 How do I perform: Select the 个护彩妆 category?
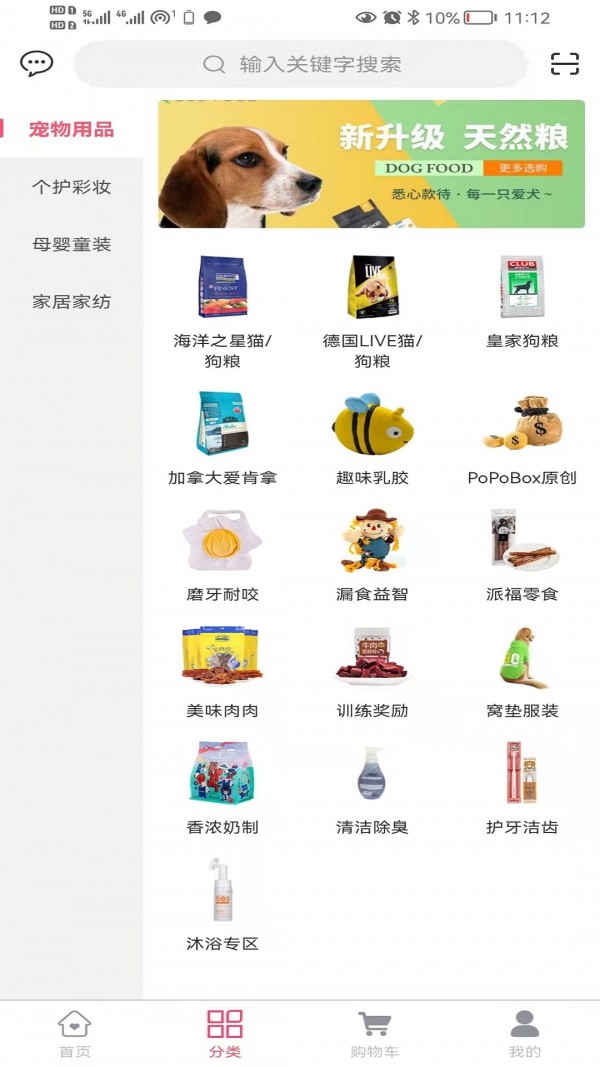click(71, 187)
